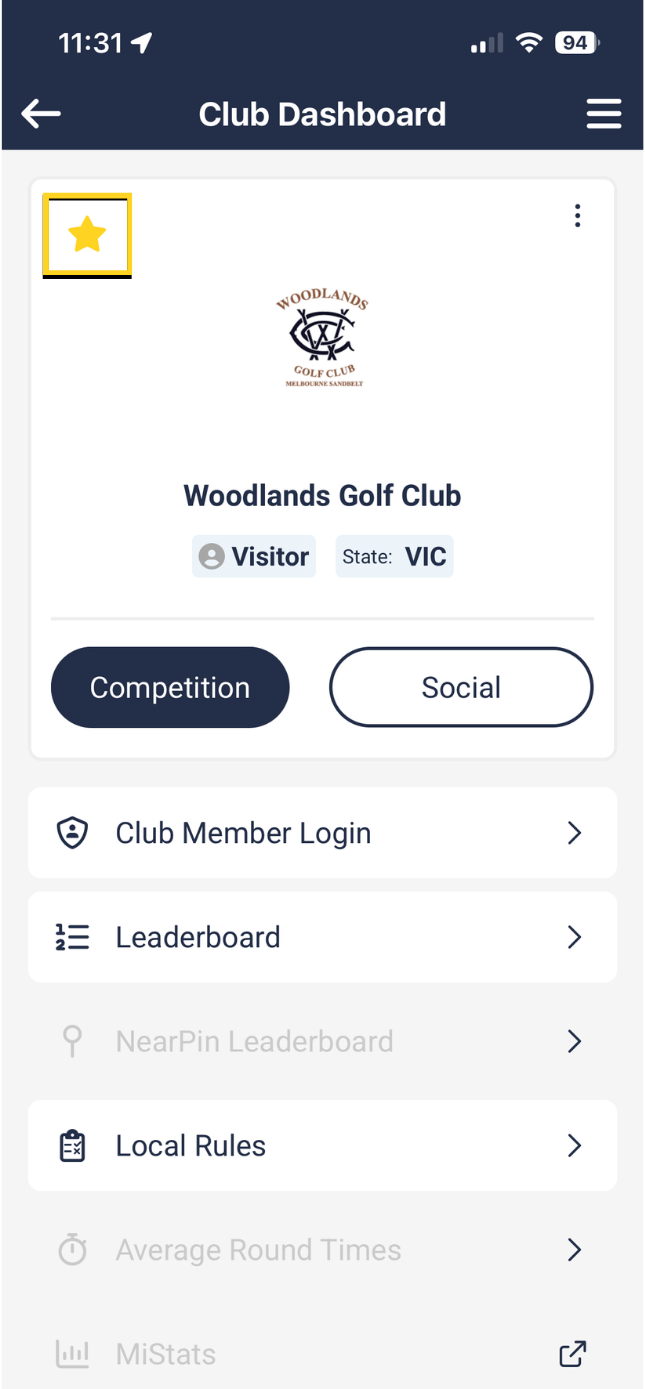Open Club Member Login
The height and width of the screenshot is (1389, 645).
[322, 833]
